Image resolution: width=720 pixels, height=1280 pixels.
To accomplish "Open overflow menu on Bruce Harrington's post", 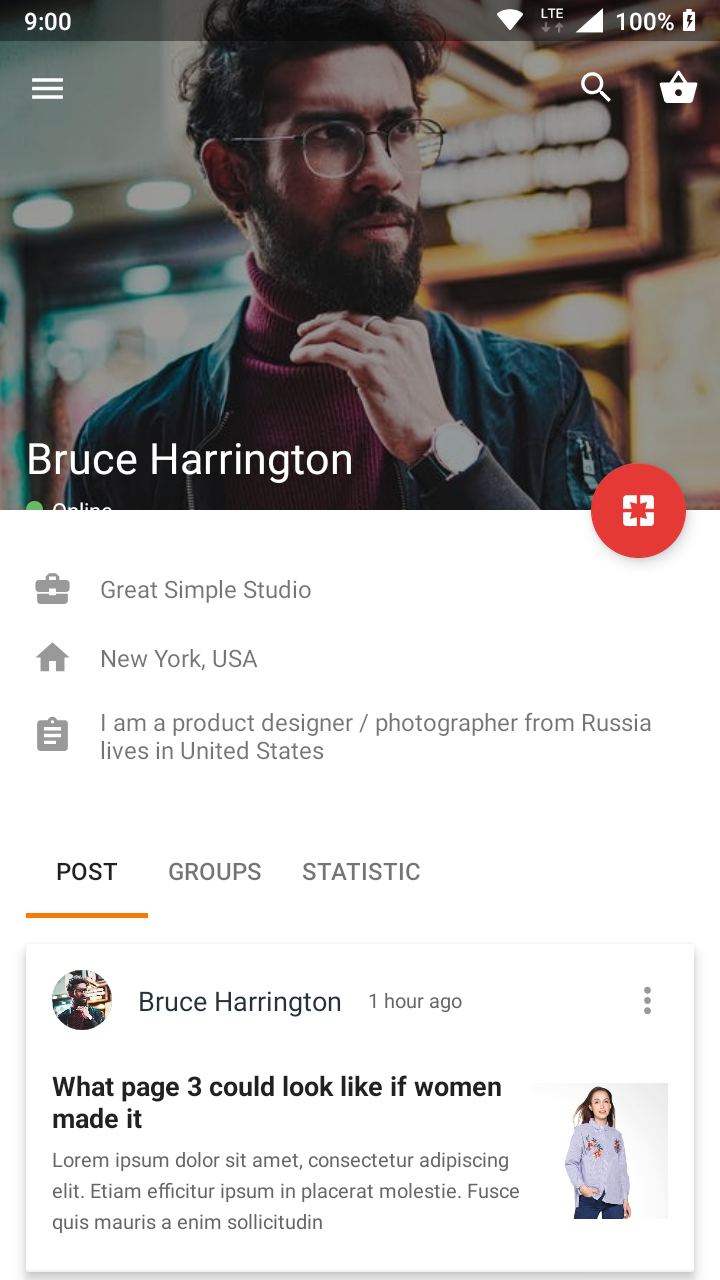I will [x=647, y=1000].
